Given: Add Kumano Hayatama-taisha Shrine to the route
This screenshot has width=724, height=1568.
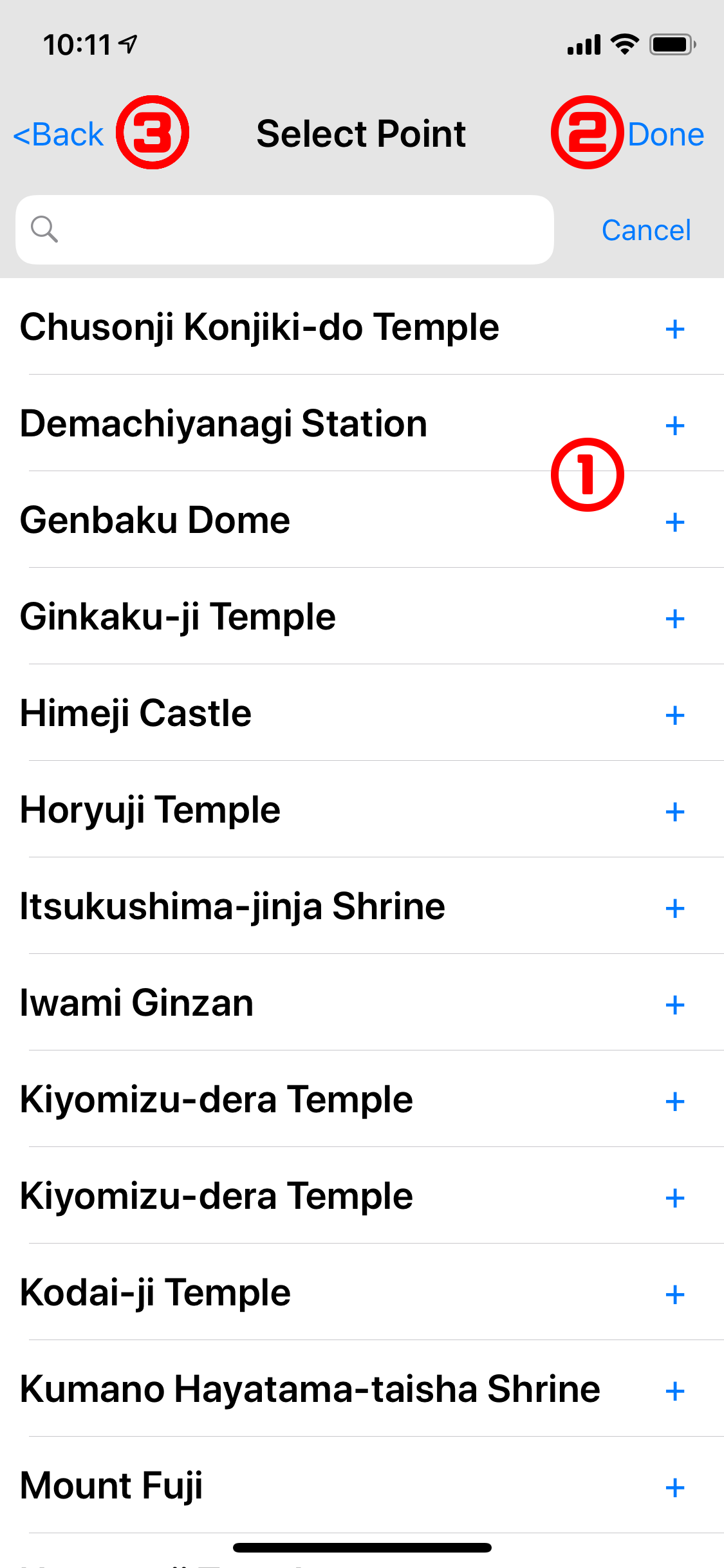Looking at the screenshot, I should pyautogui.click(x=675, y=1390).
